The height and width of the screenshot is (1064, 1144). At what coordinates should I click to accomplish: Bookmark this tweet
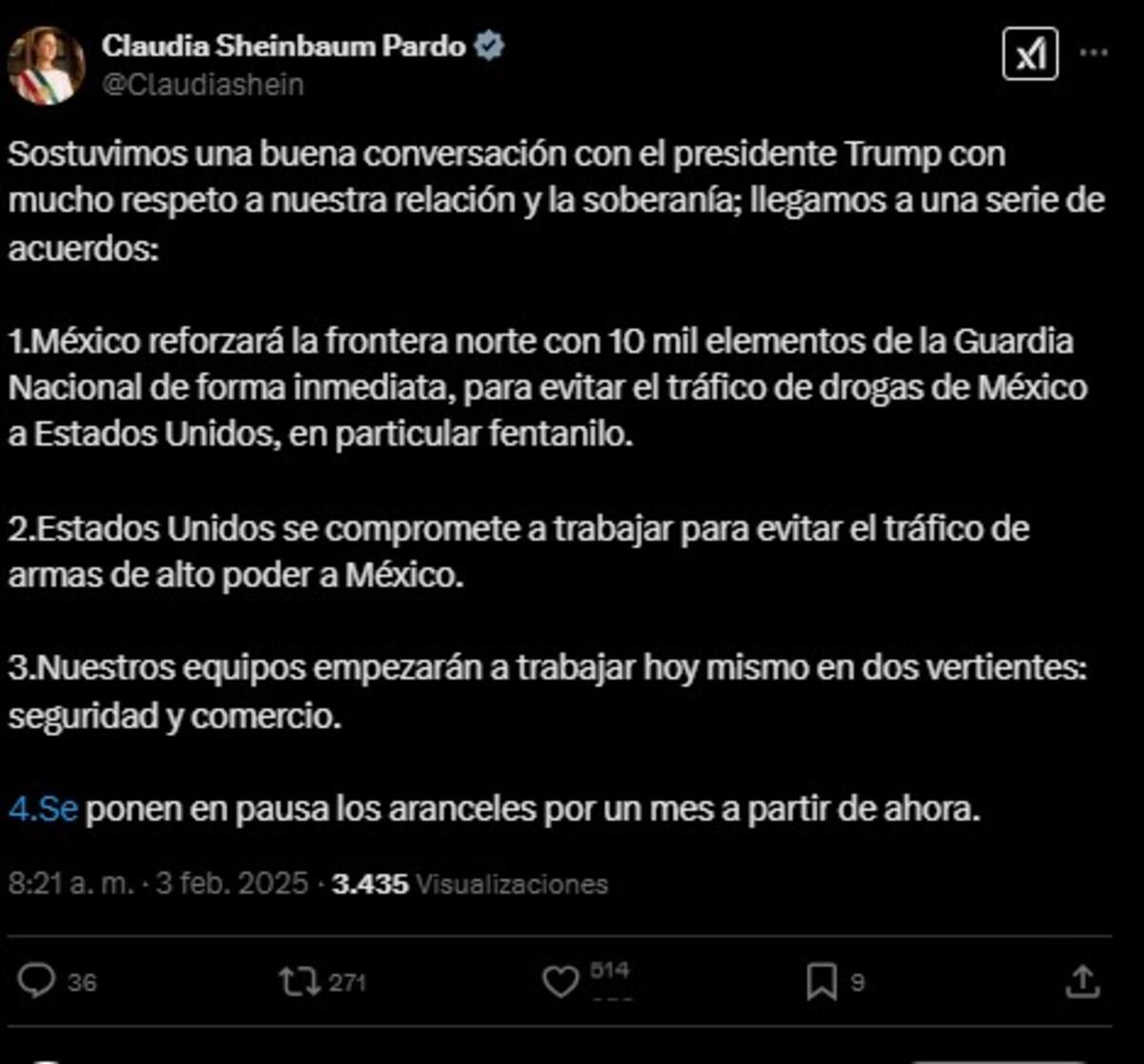pos(820,981)
